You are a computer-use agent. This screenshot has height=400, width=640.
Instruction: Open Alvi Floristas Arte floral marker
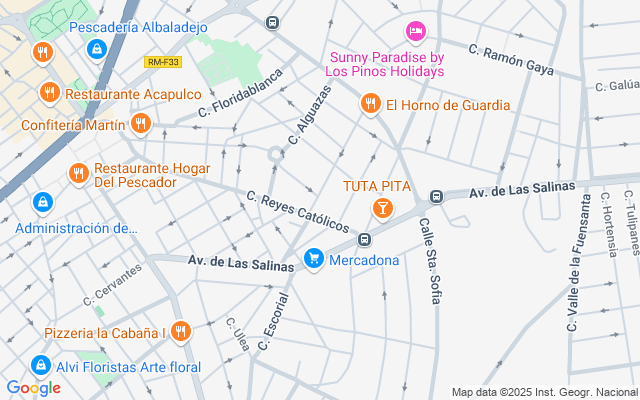[41, 366]
